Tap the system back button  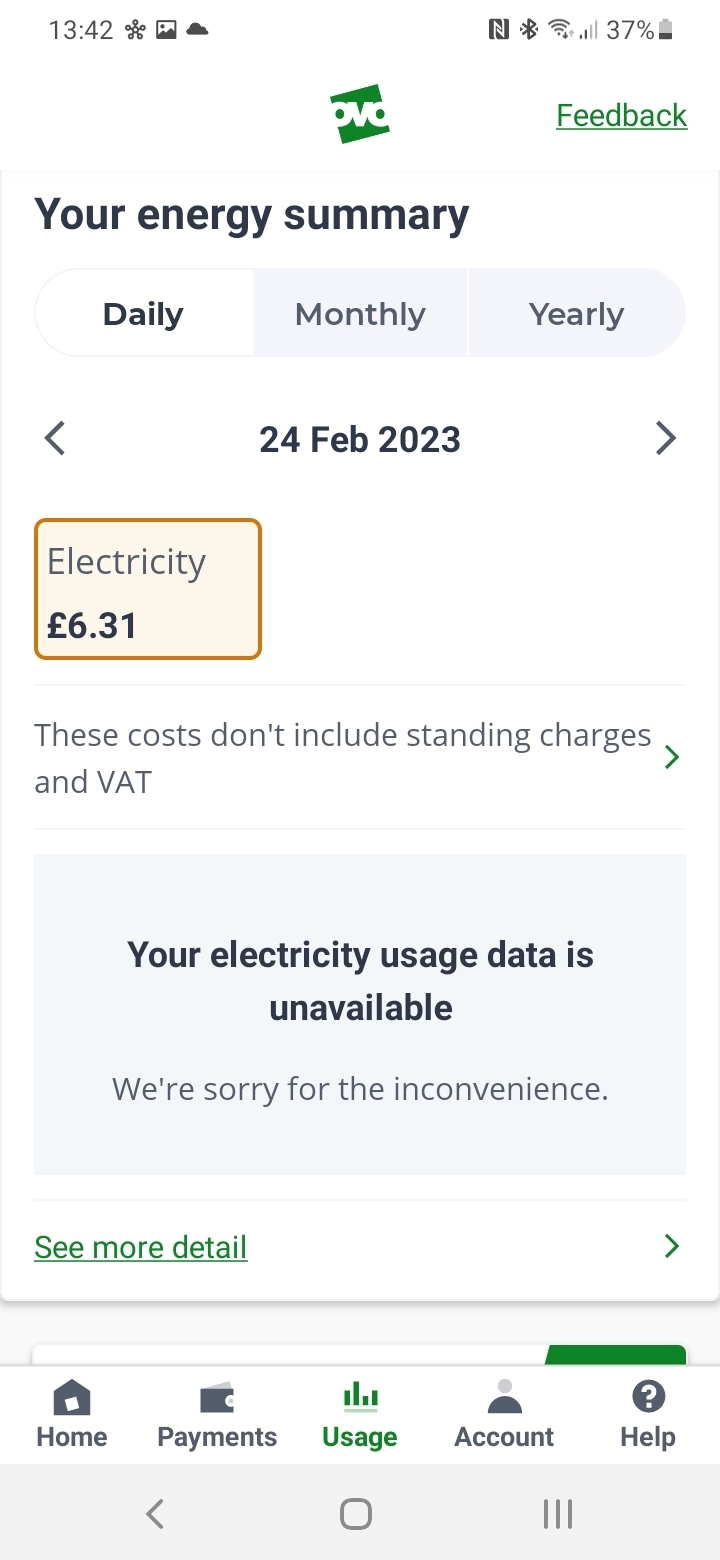(x=155, y=1513)
